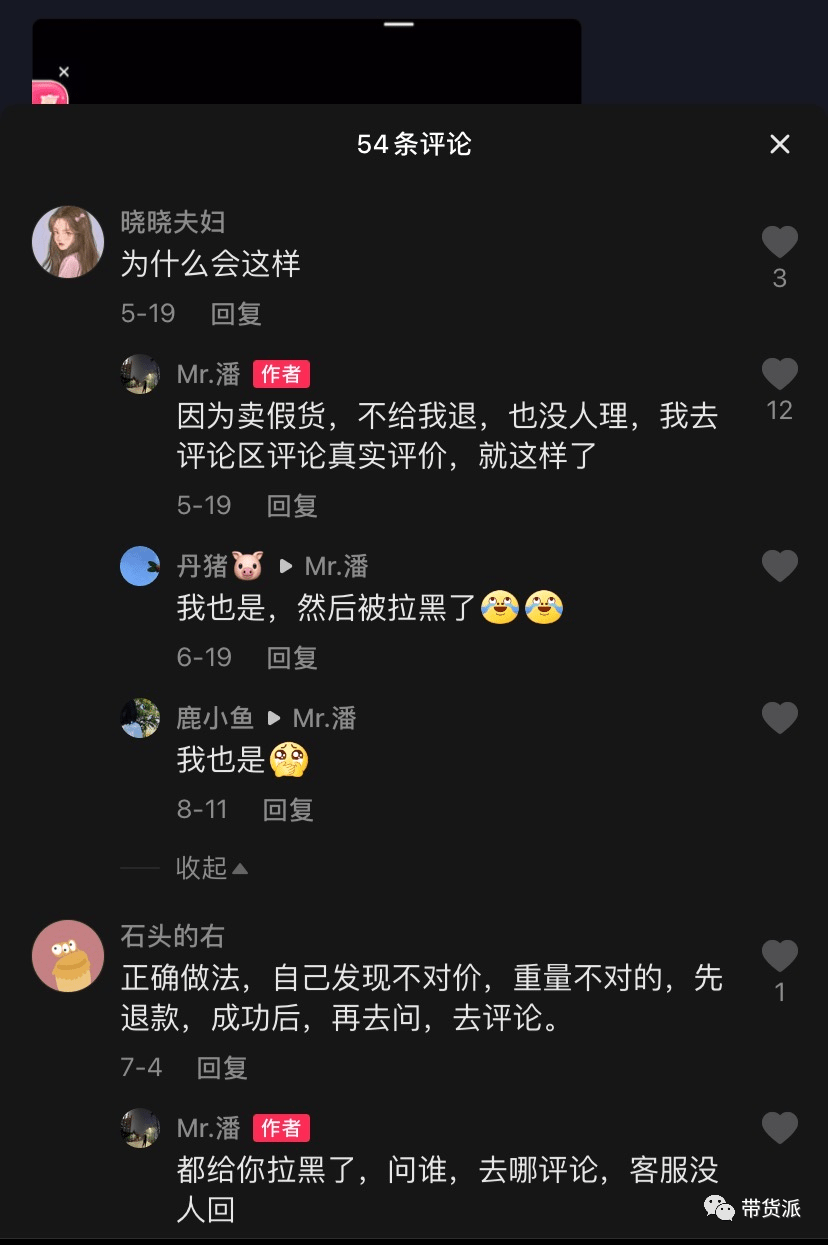Like Mr.潘's reply about 卖假货
This screenshot has height=1245, width=828.
pyautogui.click(x=780, y=375)
